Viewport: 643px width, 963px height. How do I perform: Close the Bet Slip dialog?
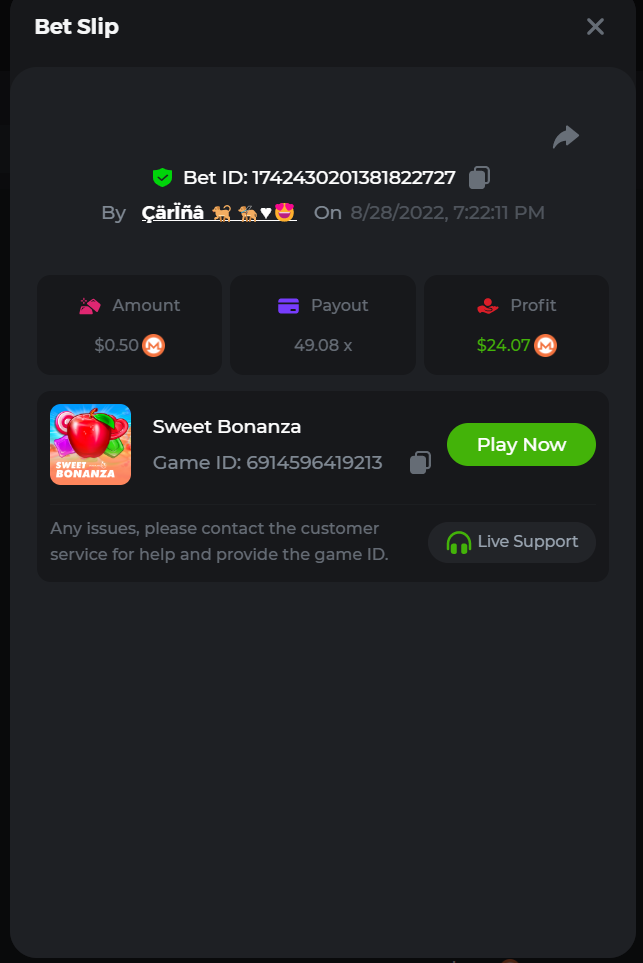tap(595, 27)
